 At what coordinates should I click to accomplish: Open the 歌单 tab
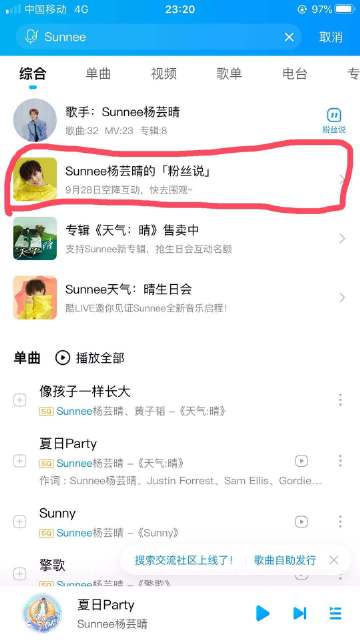(229, 73)
